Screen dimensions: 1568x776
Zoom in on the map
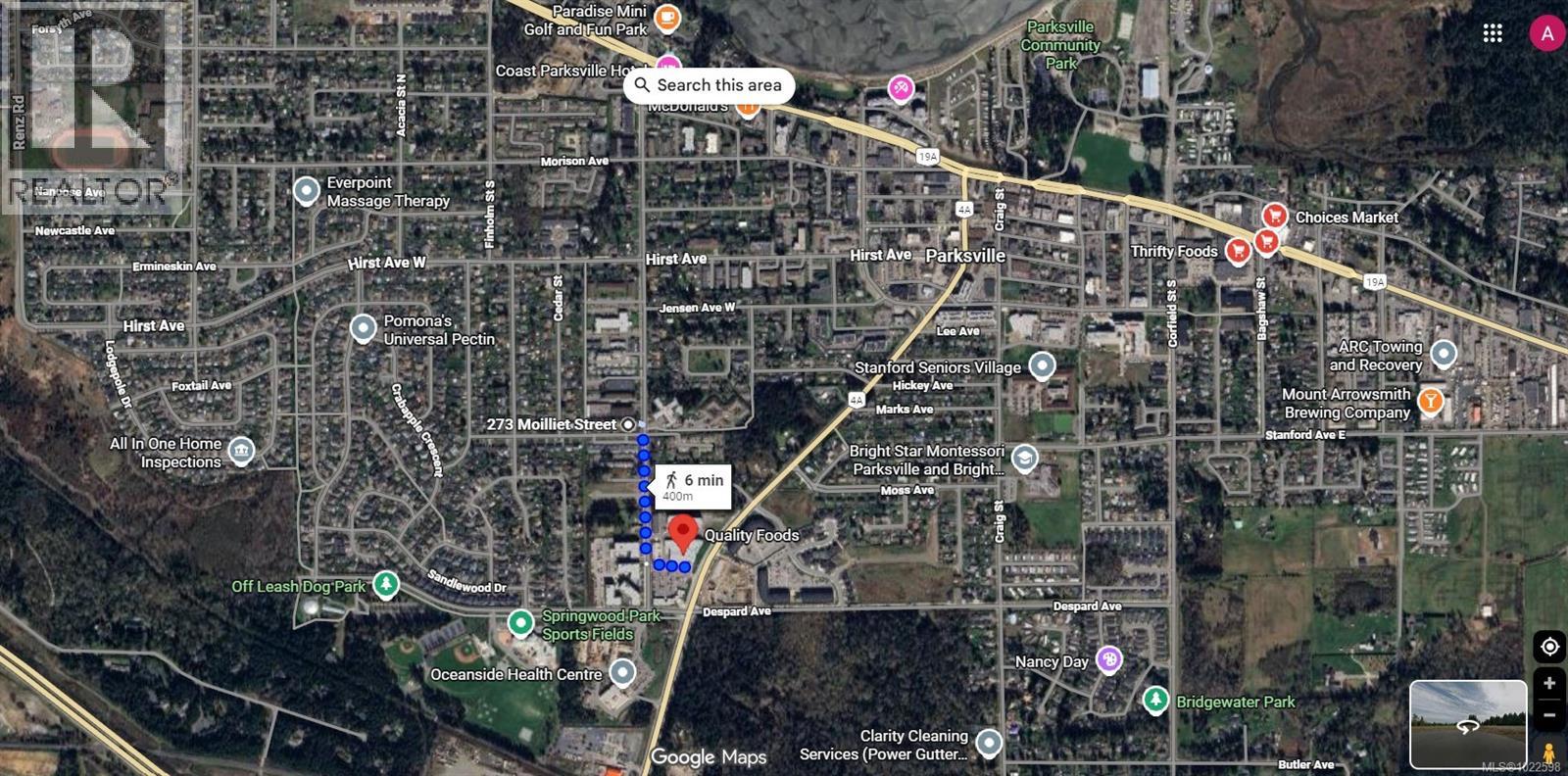pos(1549,683)
